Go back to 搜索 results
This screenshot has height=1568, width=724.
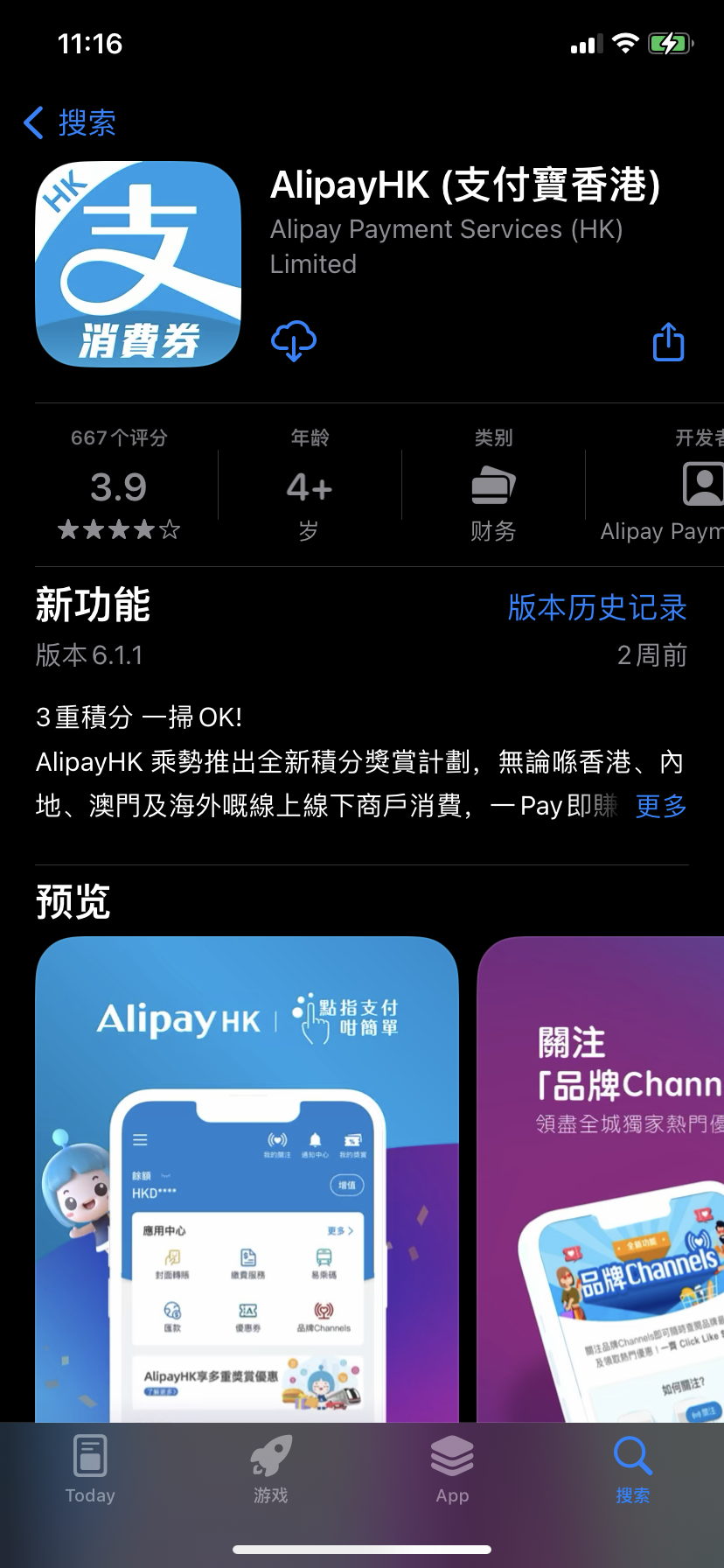[x=70, y=123]
